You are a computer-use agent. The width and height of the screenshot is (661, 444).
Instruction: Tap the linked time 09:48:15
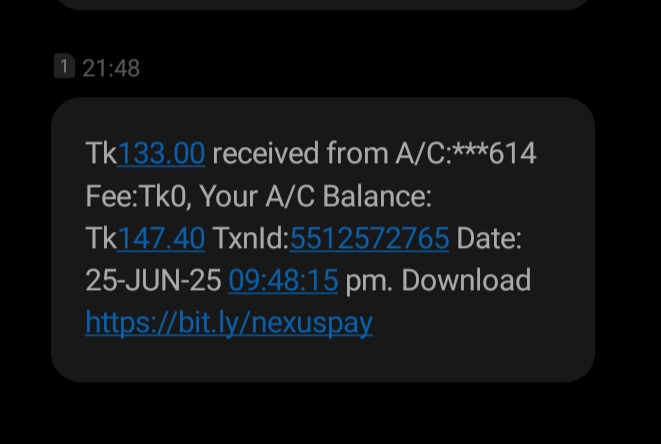(283, 281)
